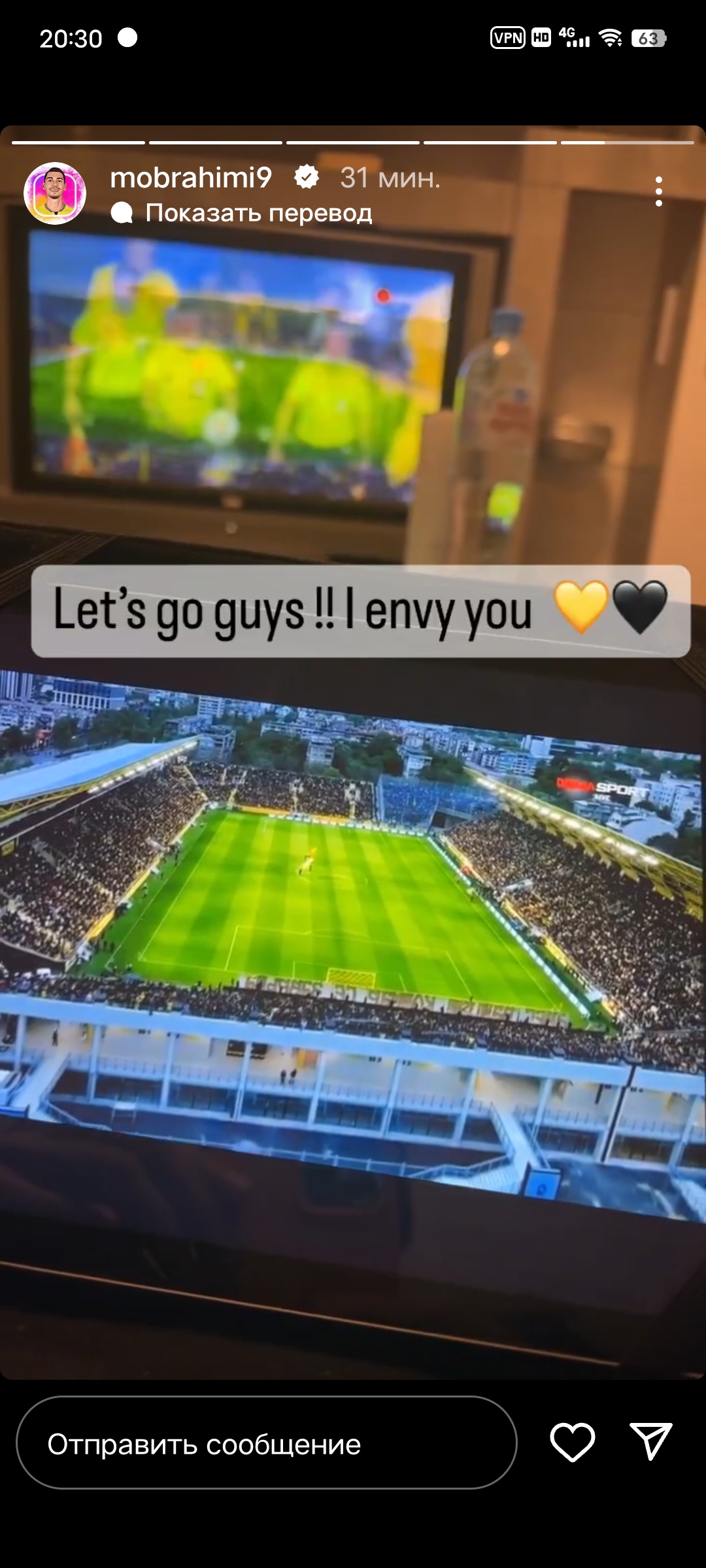Open the three-dot story options menu
Screen dimensions: 706x1568
pyautogui.click(x=658, y=191)
